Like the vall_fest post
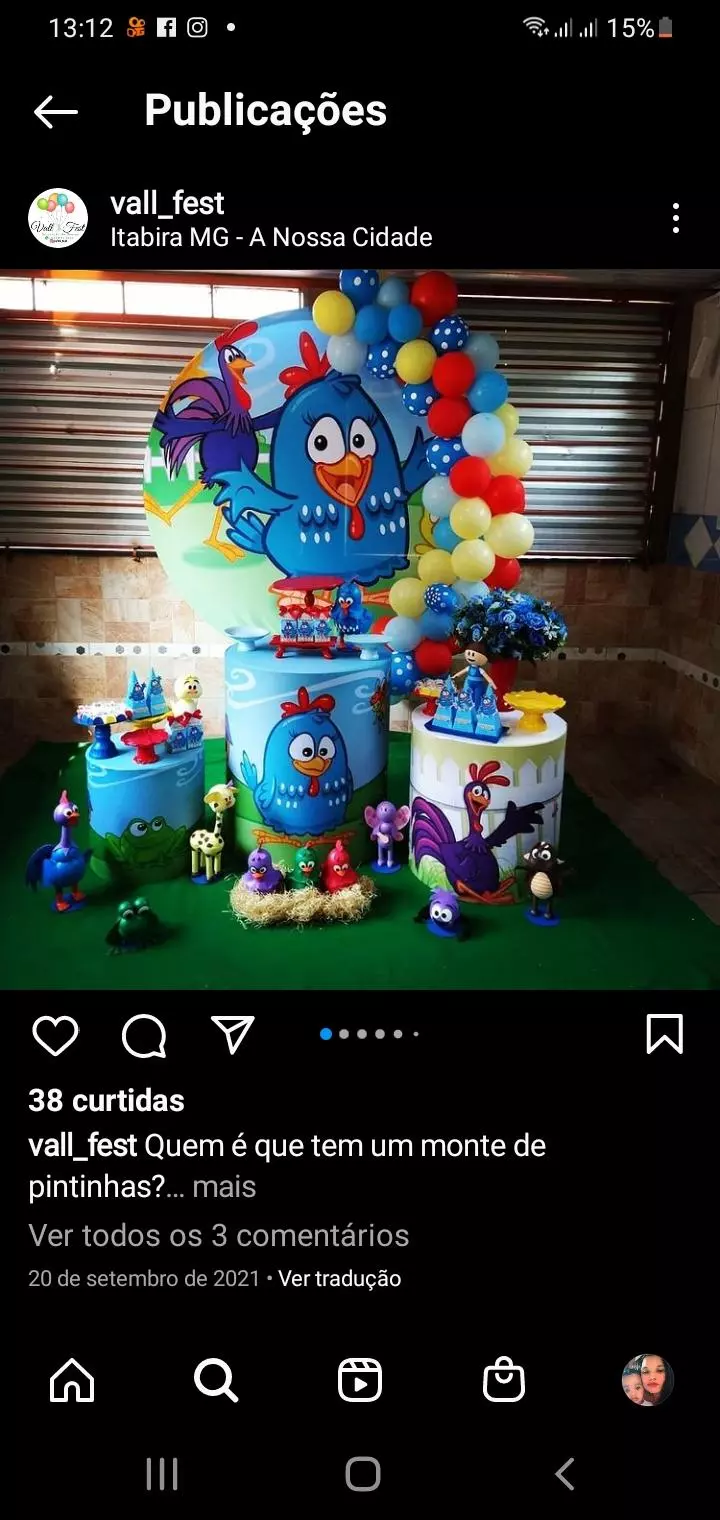 pos(55,1035)
